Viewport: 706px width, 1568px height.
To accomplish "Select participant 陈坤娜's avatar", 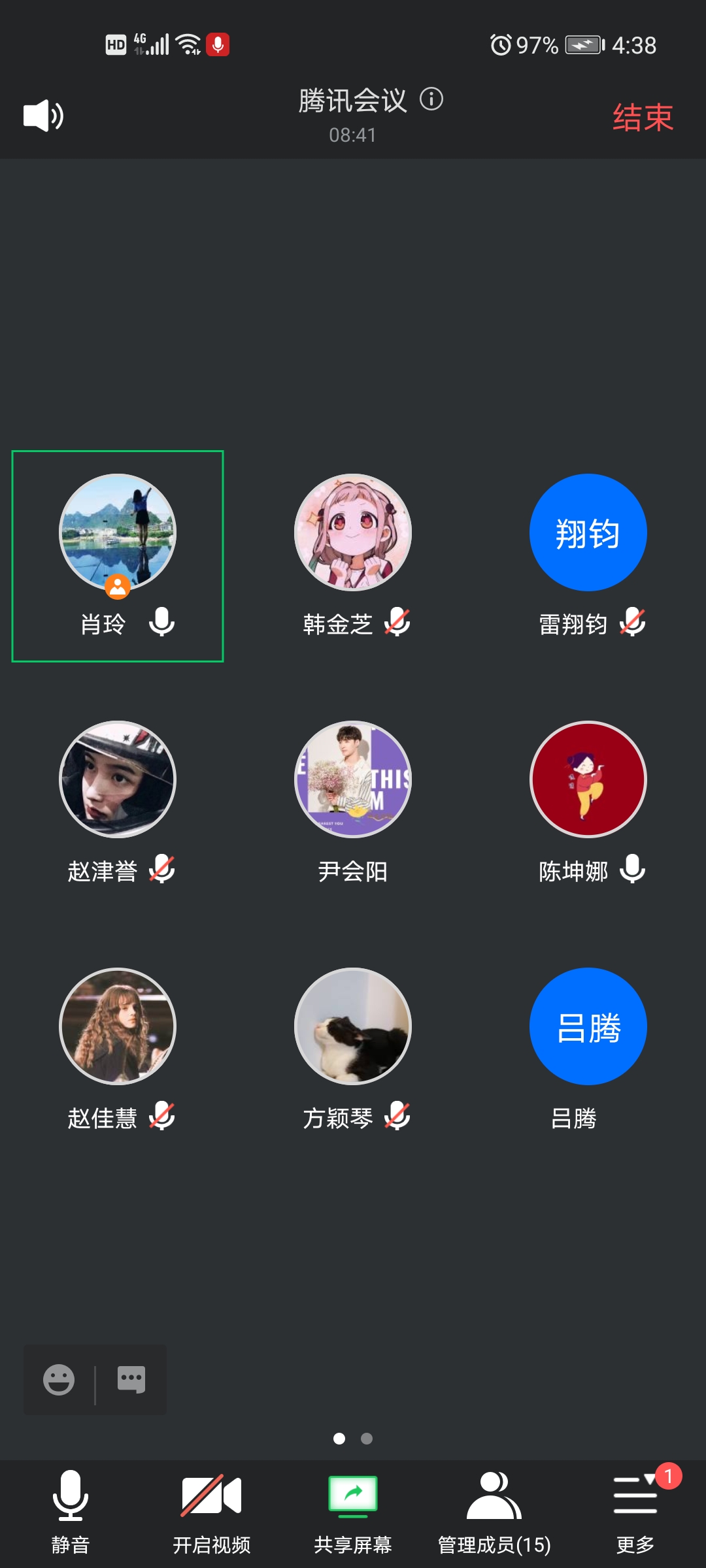I will coord(588,779).
